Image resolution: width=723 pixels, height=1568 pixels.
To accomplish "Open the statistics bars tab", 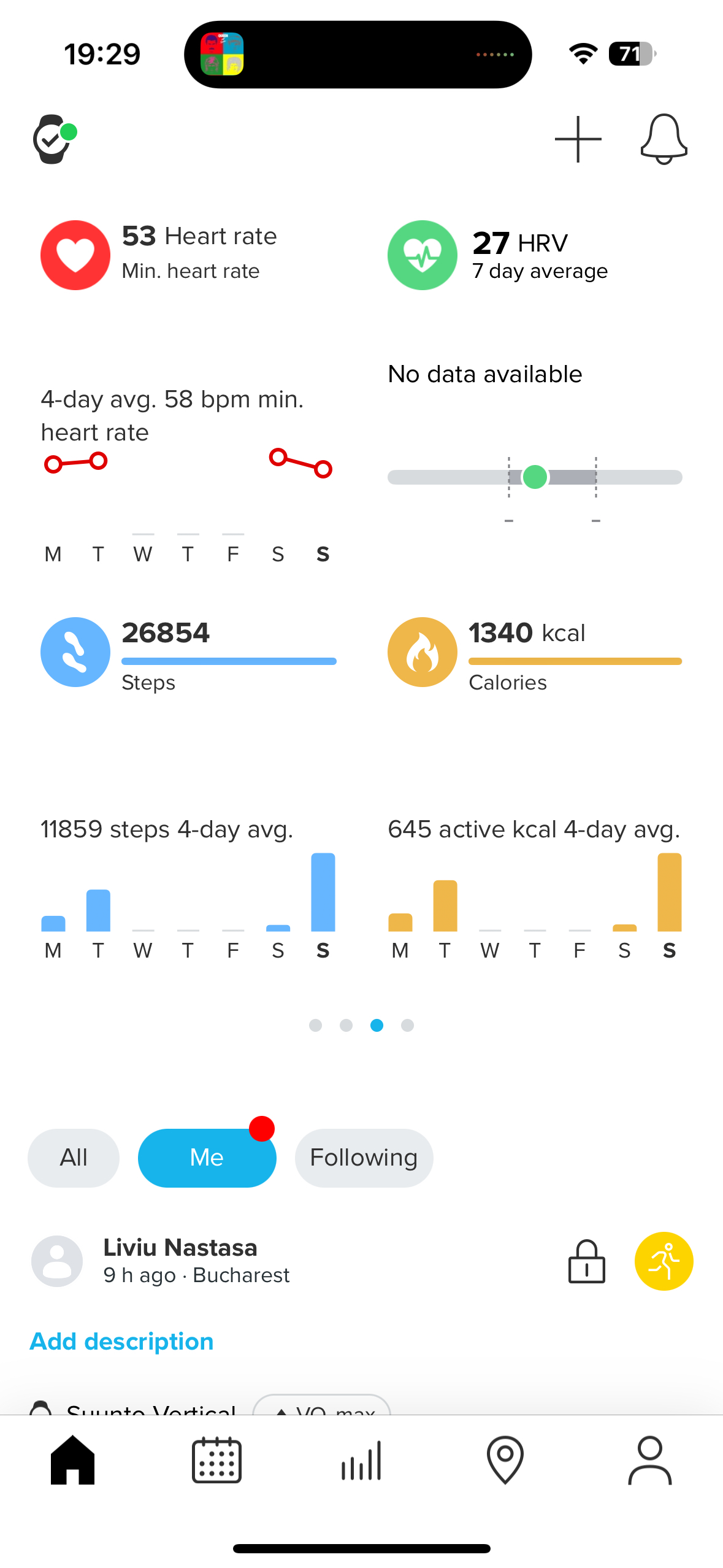I will [361, 1460].
